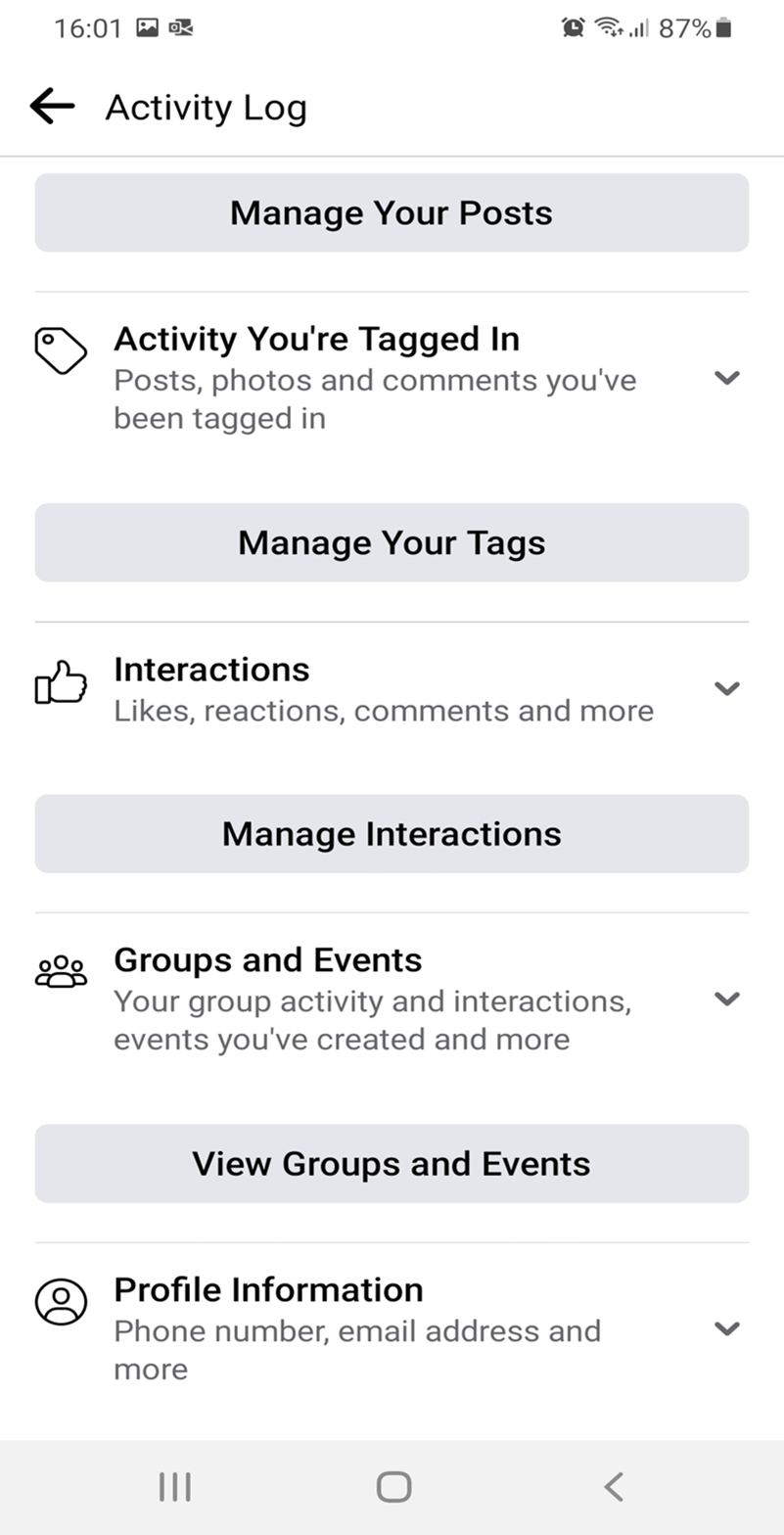Expand Groups and Events section

click(726, 1000)
